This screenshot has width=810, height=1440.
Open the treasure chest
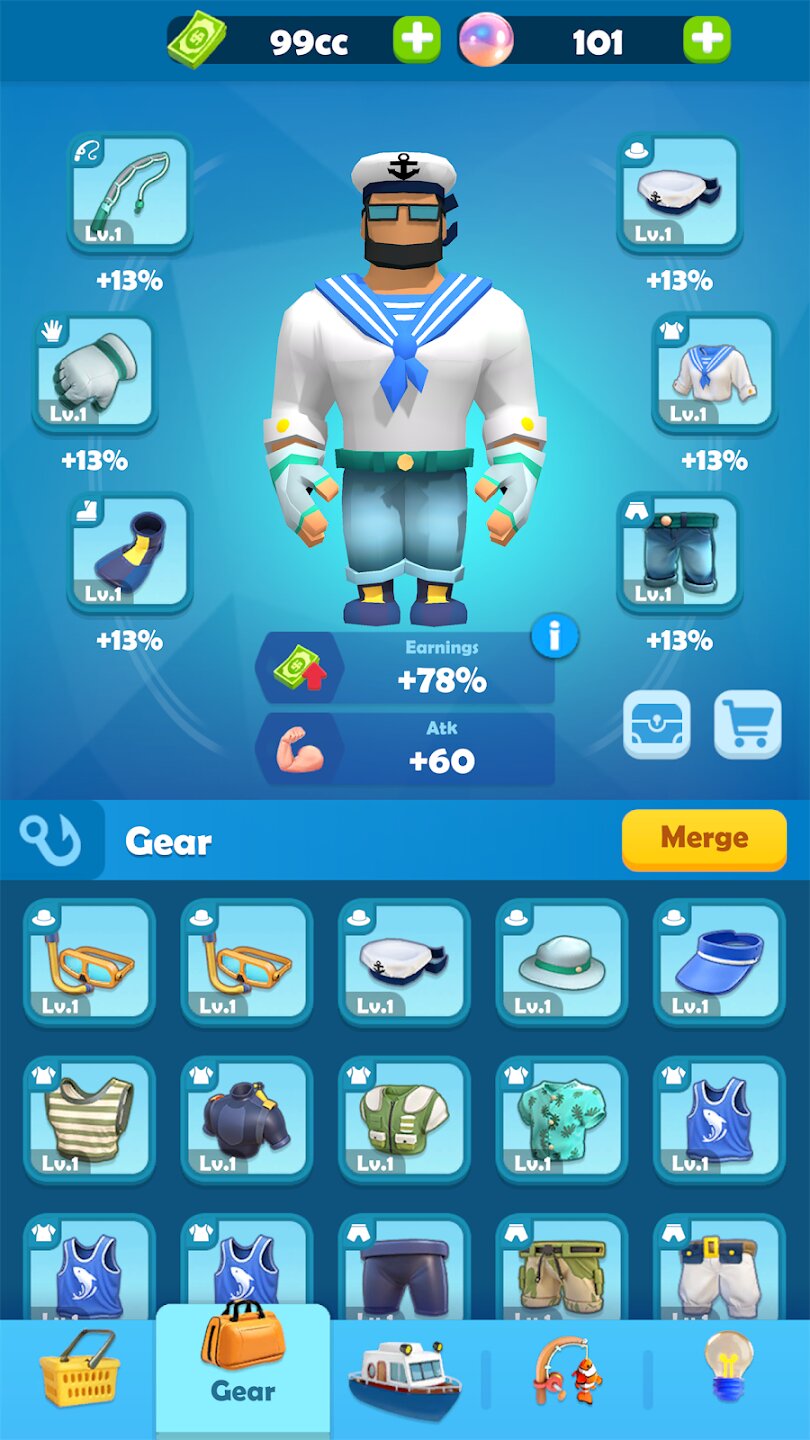click(657, 724)
